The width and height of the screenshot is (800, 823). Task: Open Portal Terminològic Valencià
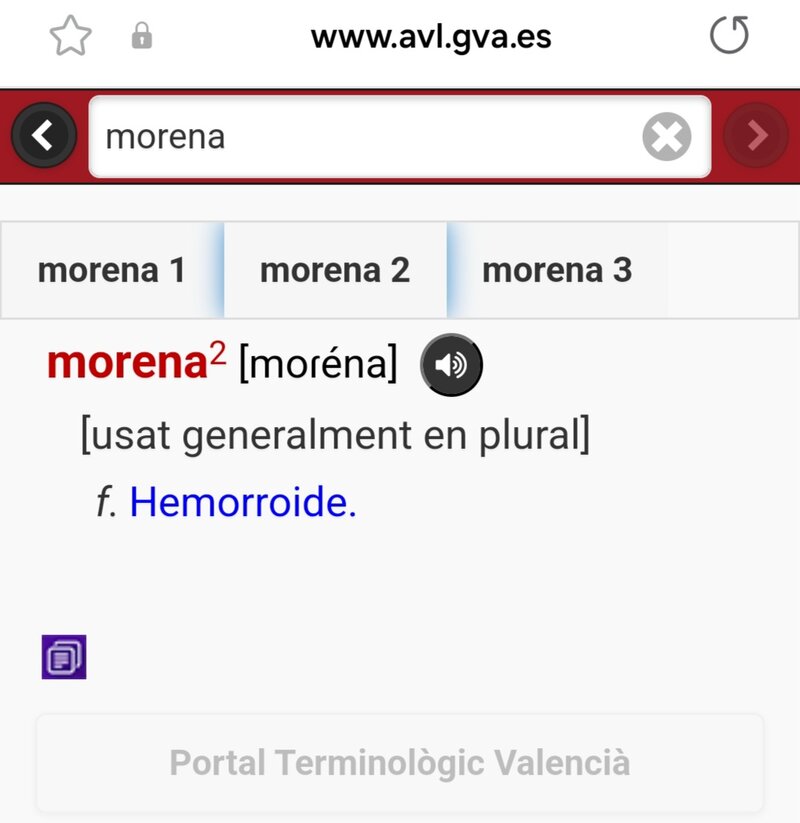click(x=400, y=763)
